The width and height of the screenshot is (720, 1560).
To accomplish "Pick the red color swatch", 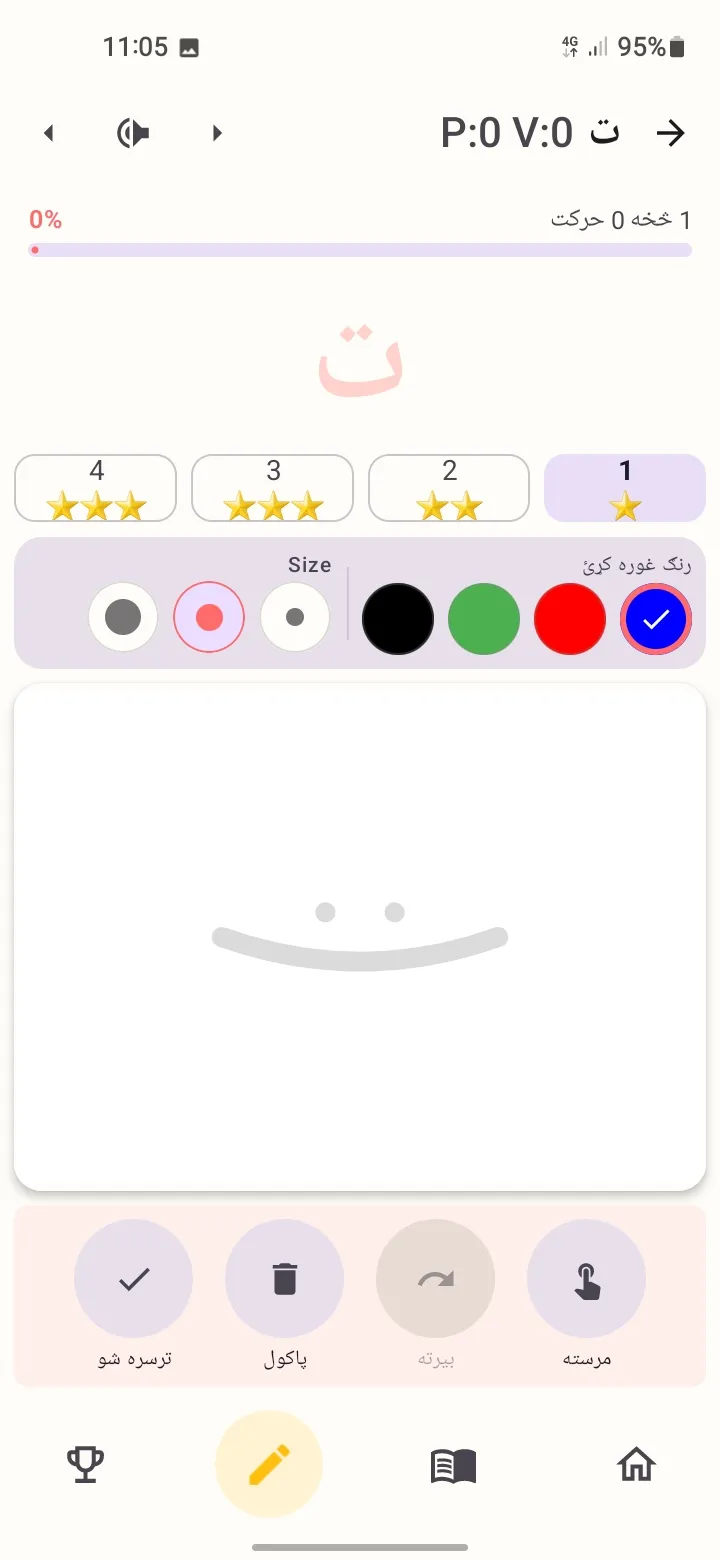I will (x=570, y=619).
